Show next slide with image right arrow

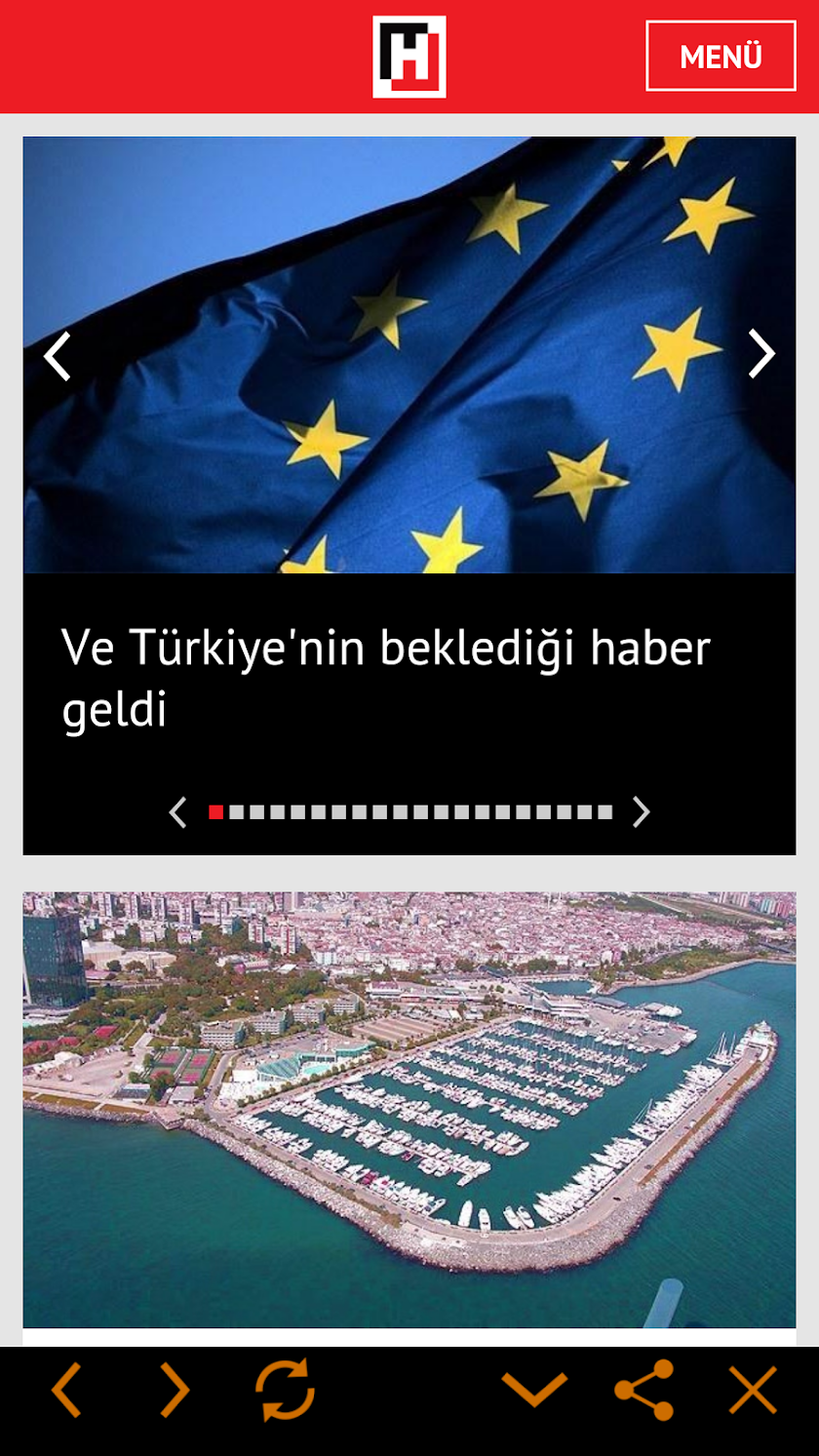tap(760, 353)
